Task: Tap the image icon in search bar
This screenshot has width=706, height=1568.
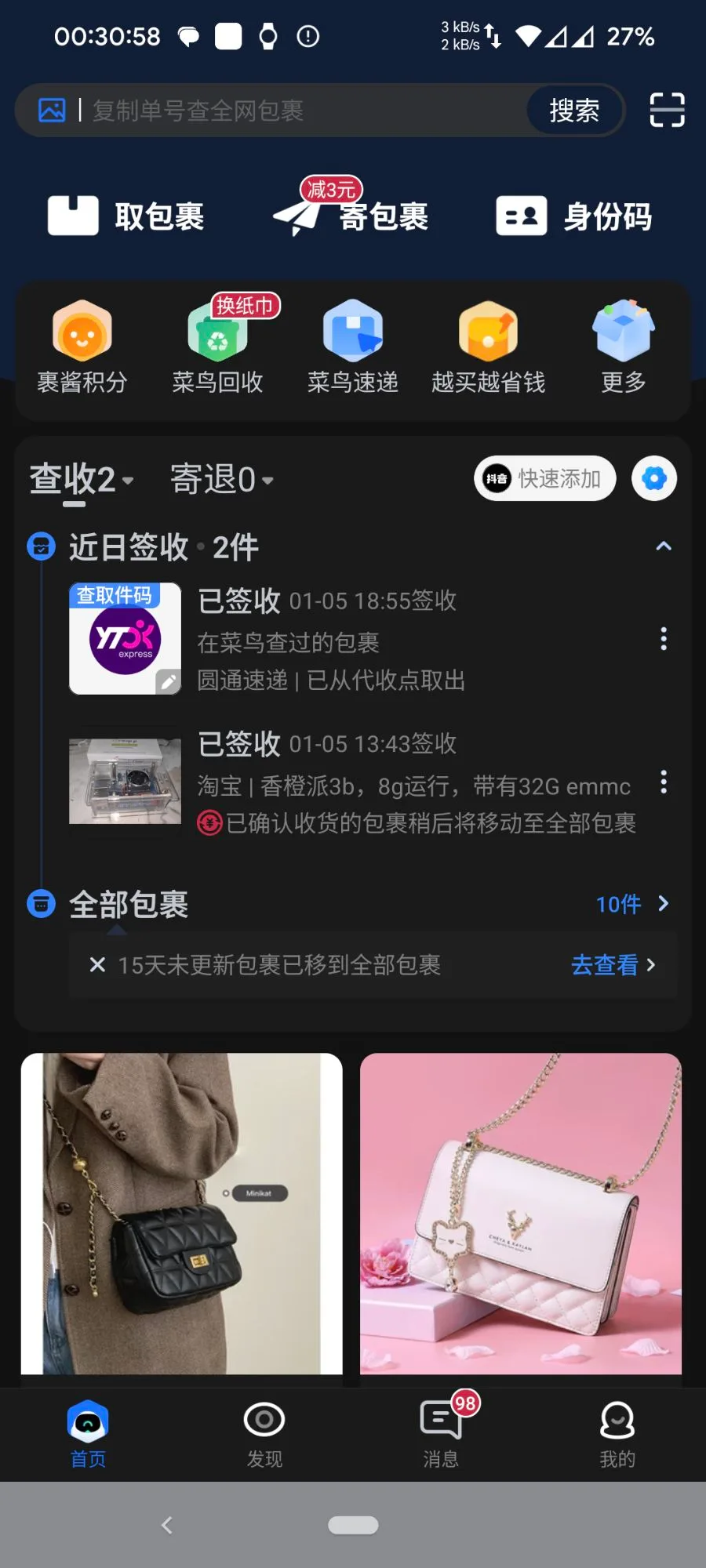Action: tap(50, 110)
